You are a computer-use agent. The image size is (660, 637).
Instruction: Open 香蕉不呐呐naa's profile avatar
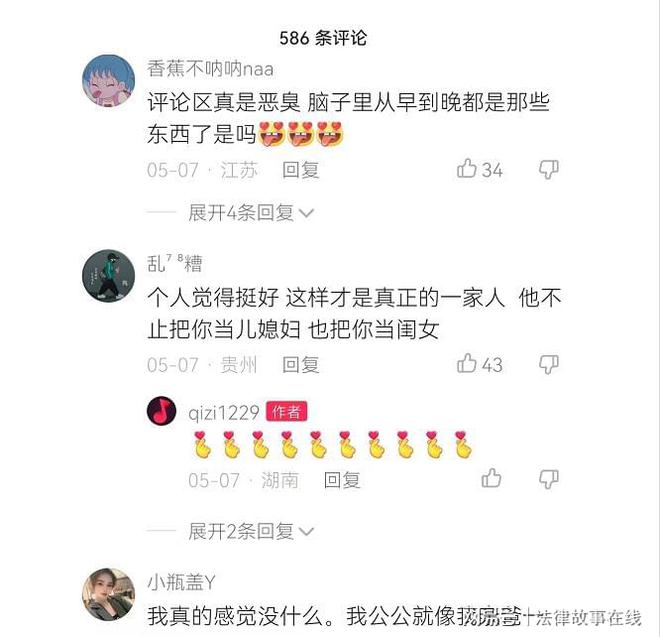pyautogui.click(x=108, y=81)
